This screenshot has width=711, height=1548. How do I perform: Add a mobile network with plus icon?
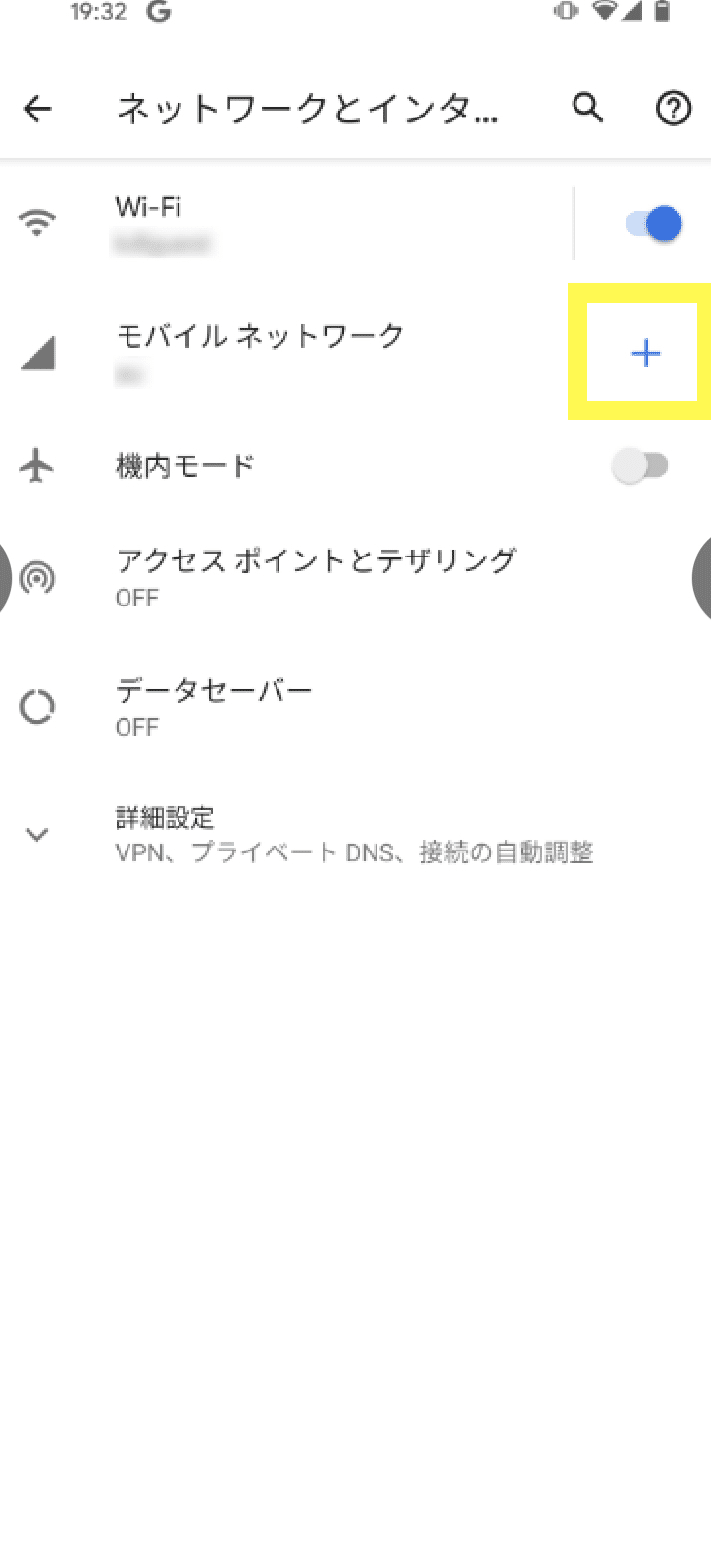[646, 353]
